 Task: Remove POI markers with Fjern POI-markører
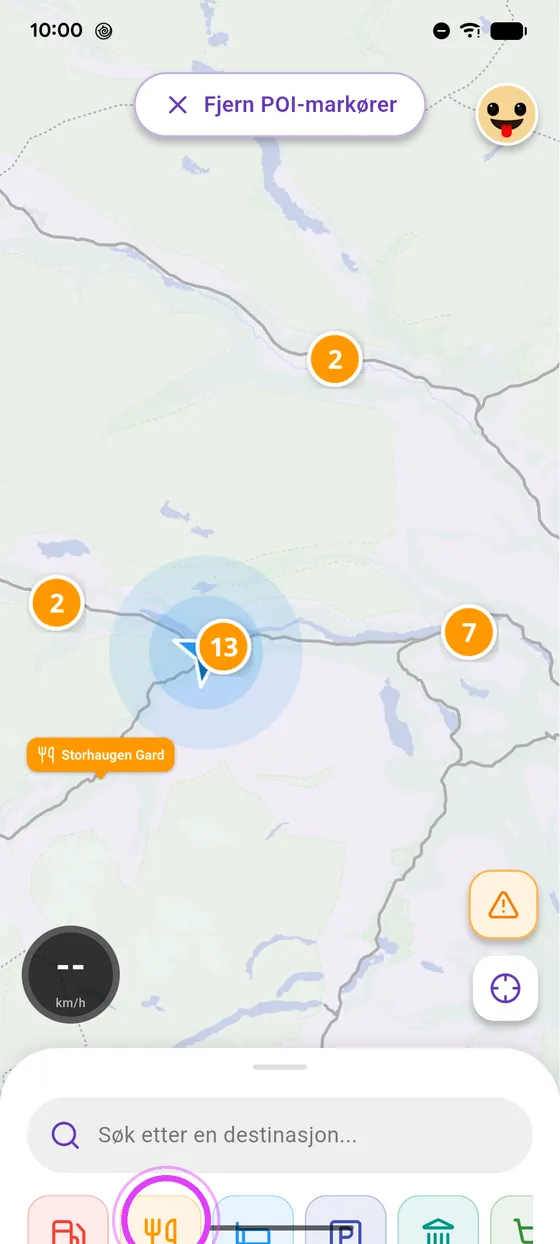click(281, 104)
